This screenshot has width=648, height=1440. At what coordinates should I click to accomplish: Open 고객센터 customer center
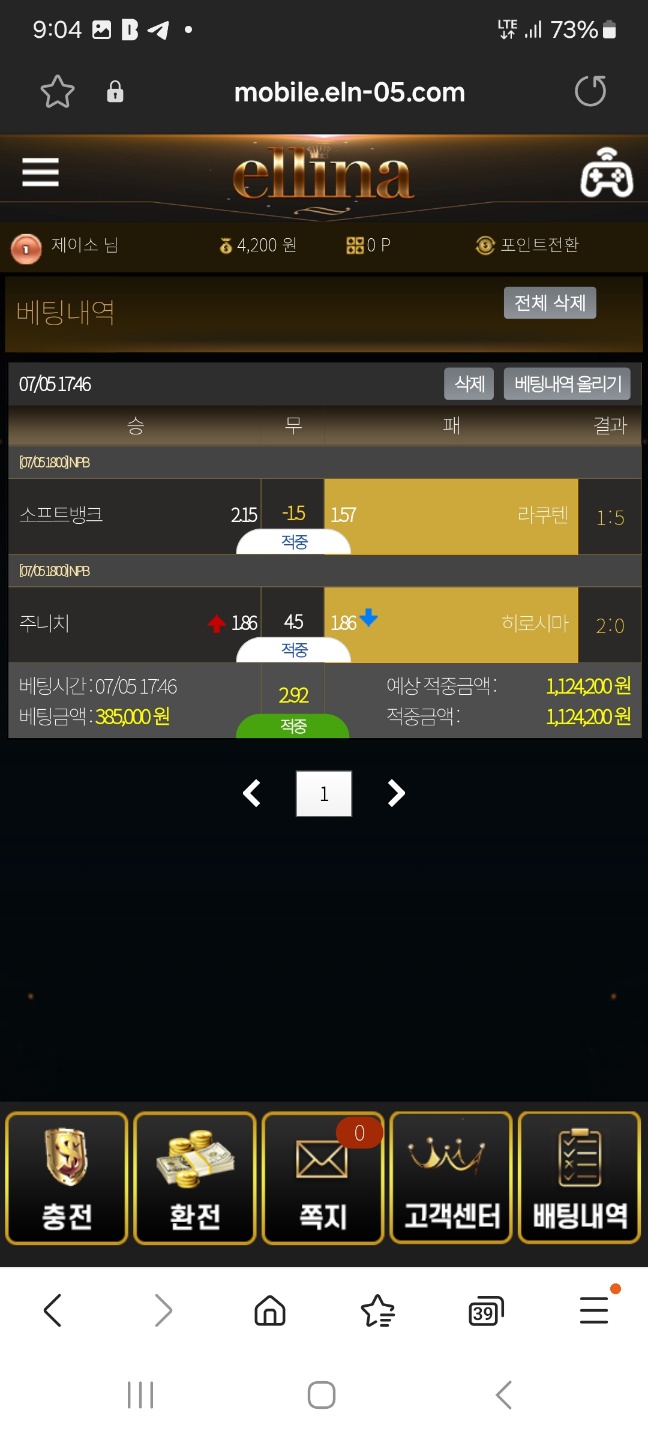[x=451, y=1178]
